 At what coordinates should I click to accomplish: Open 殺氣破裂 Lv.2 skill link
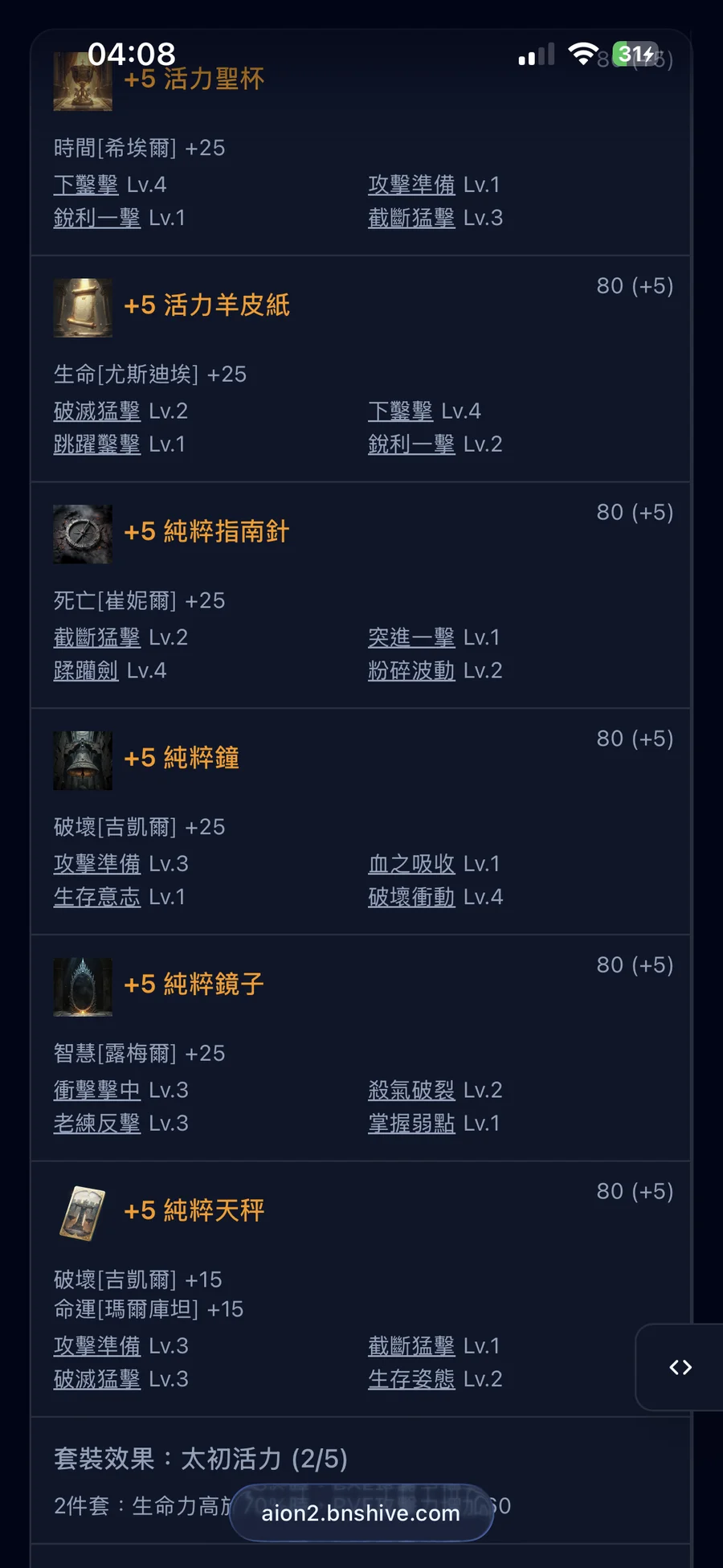click(x=411, y=1091)
